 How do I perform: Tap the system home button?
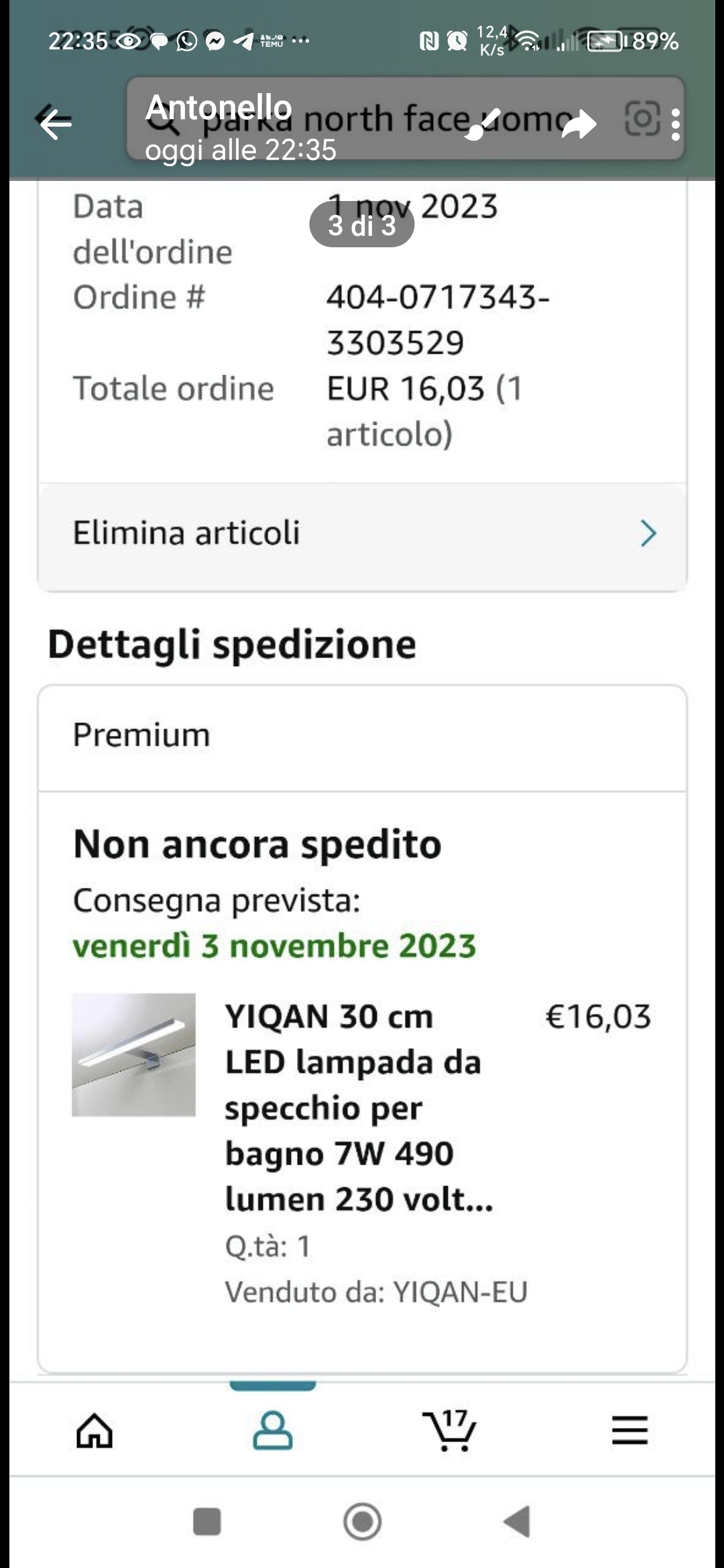click(x=362, y=1521)
